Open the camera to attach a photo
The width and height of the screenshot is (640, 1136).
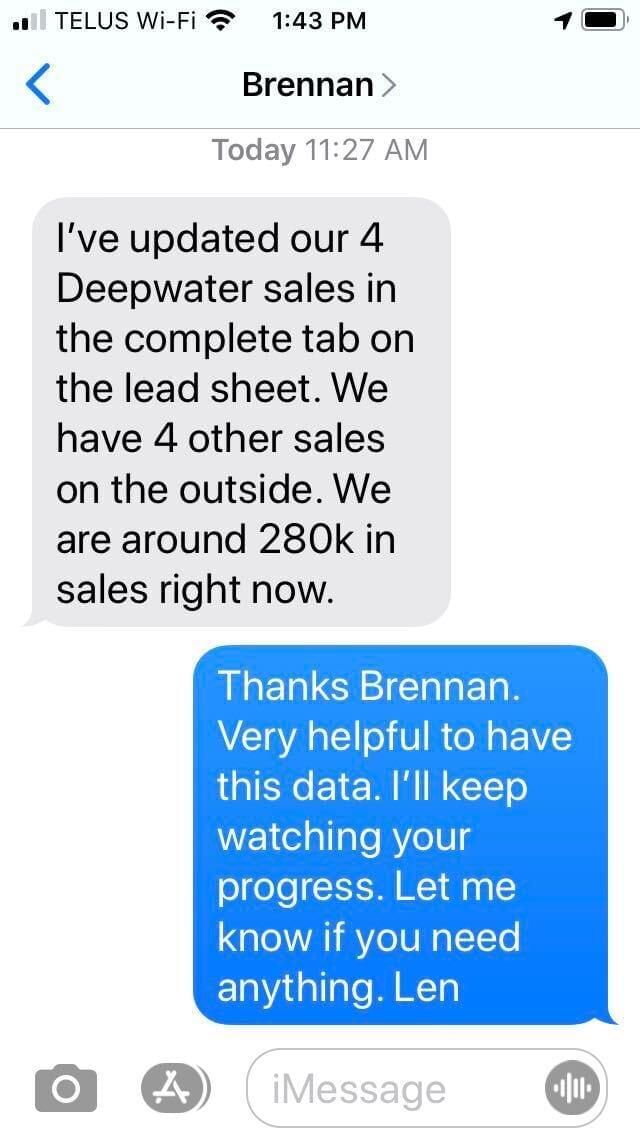click(66, 1088)
